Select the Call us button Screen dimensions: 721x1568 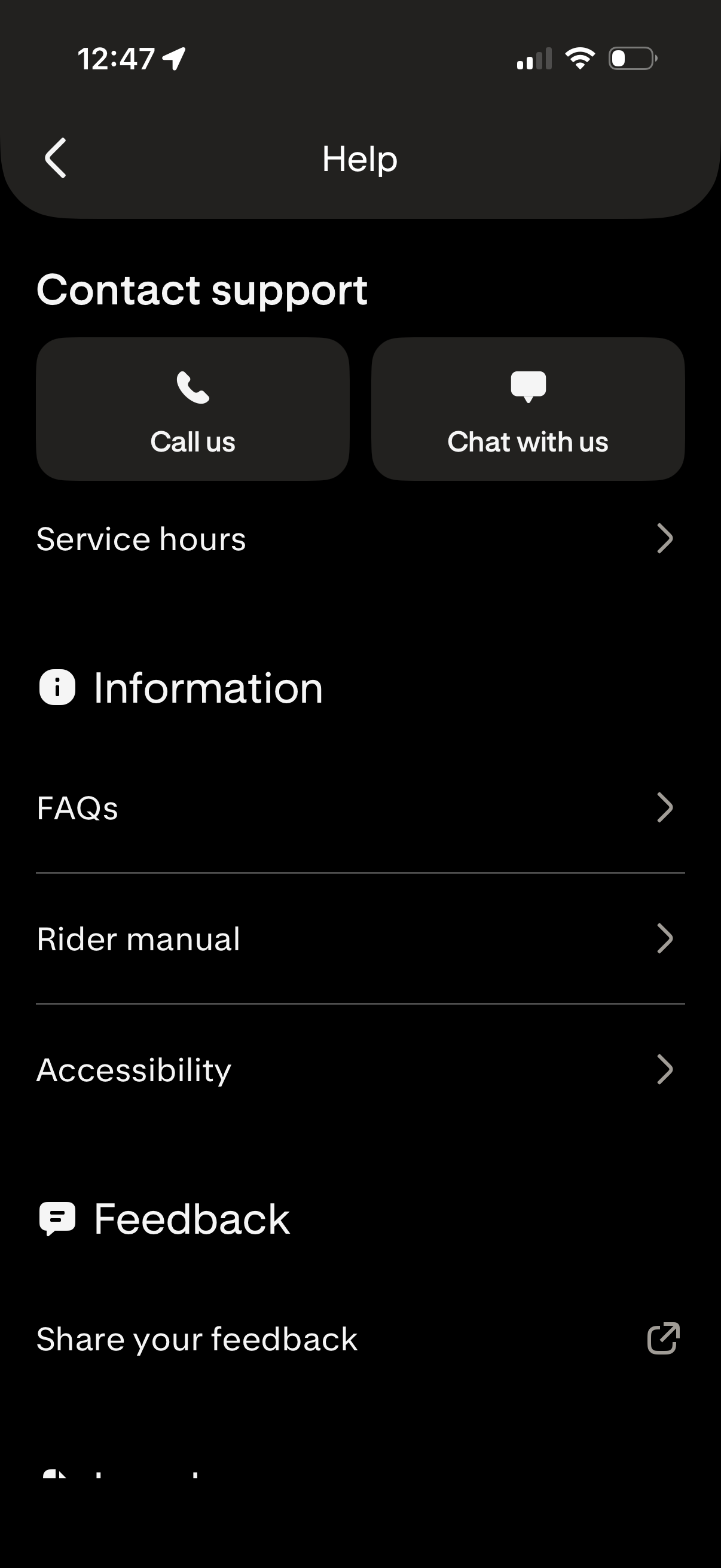193,408
